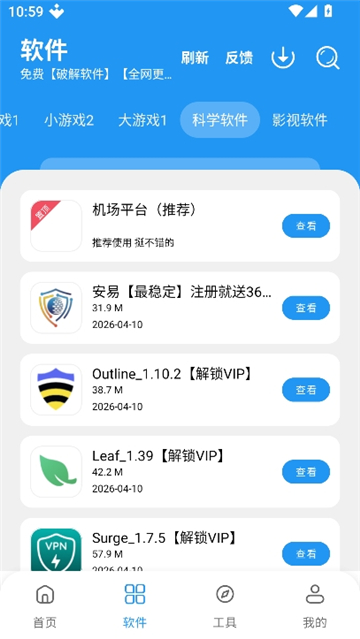Open the Outline shield app icon

pos(56,390)
